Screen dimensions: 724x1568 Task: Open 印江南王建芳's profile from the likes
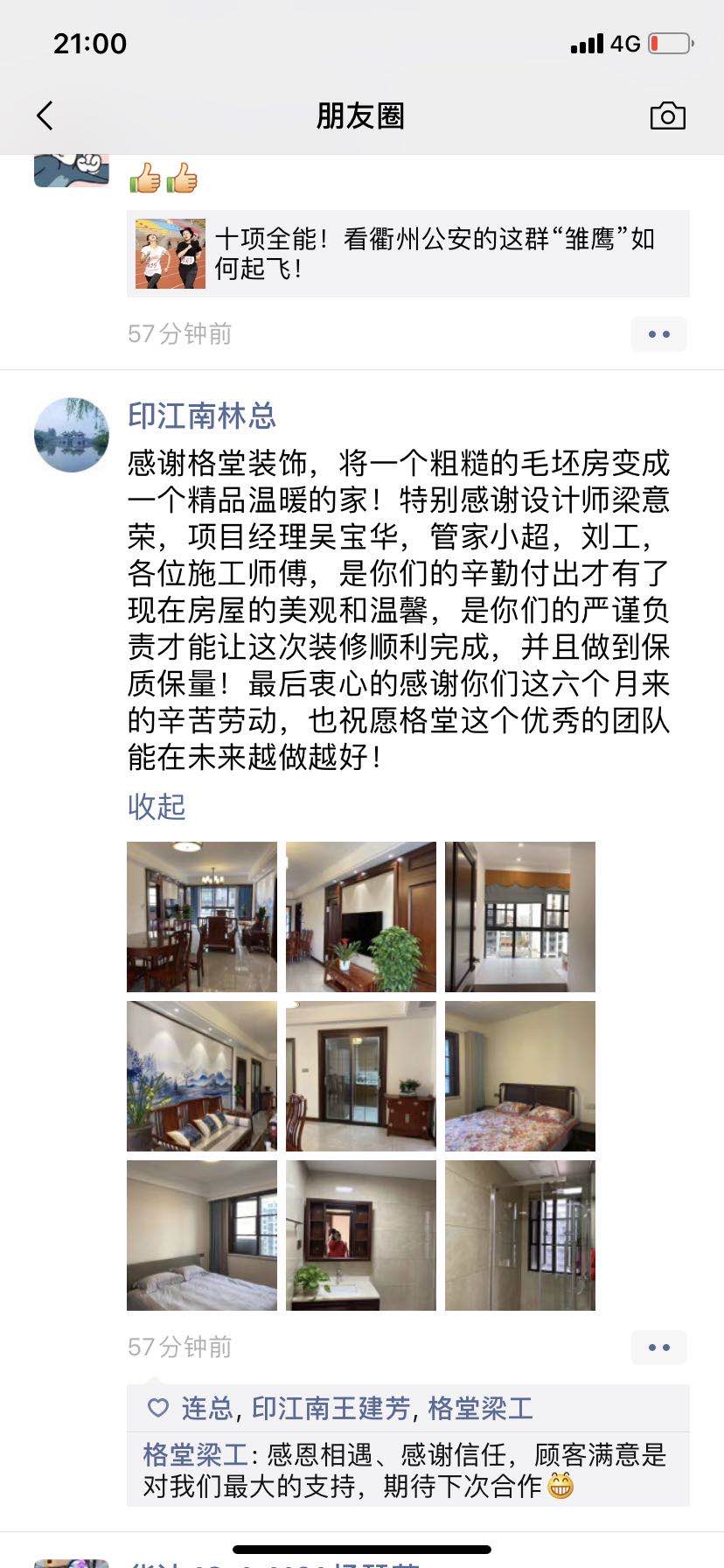point(331,1408)
